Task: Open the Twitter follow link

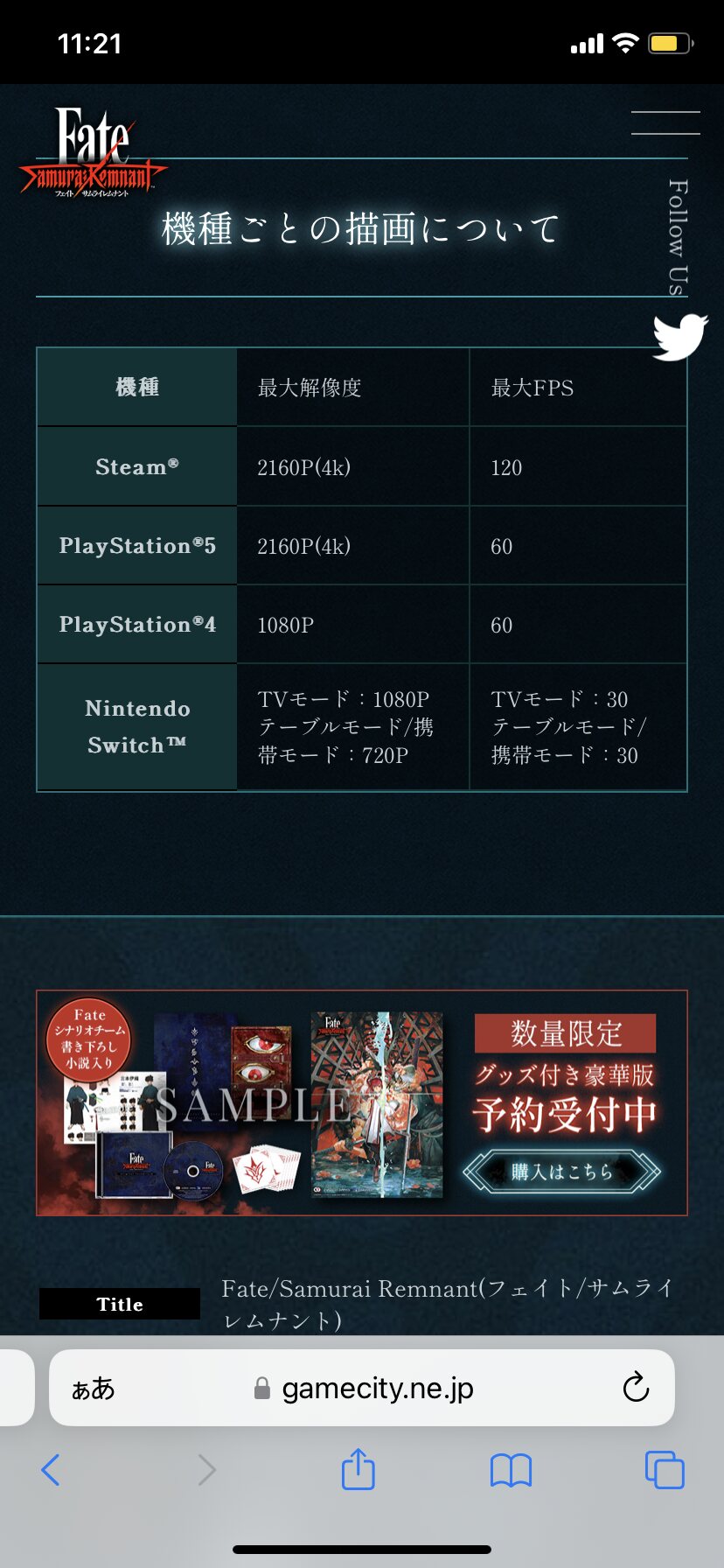Action: tap(680, 337)
